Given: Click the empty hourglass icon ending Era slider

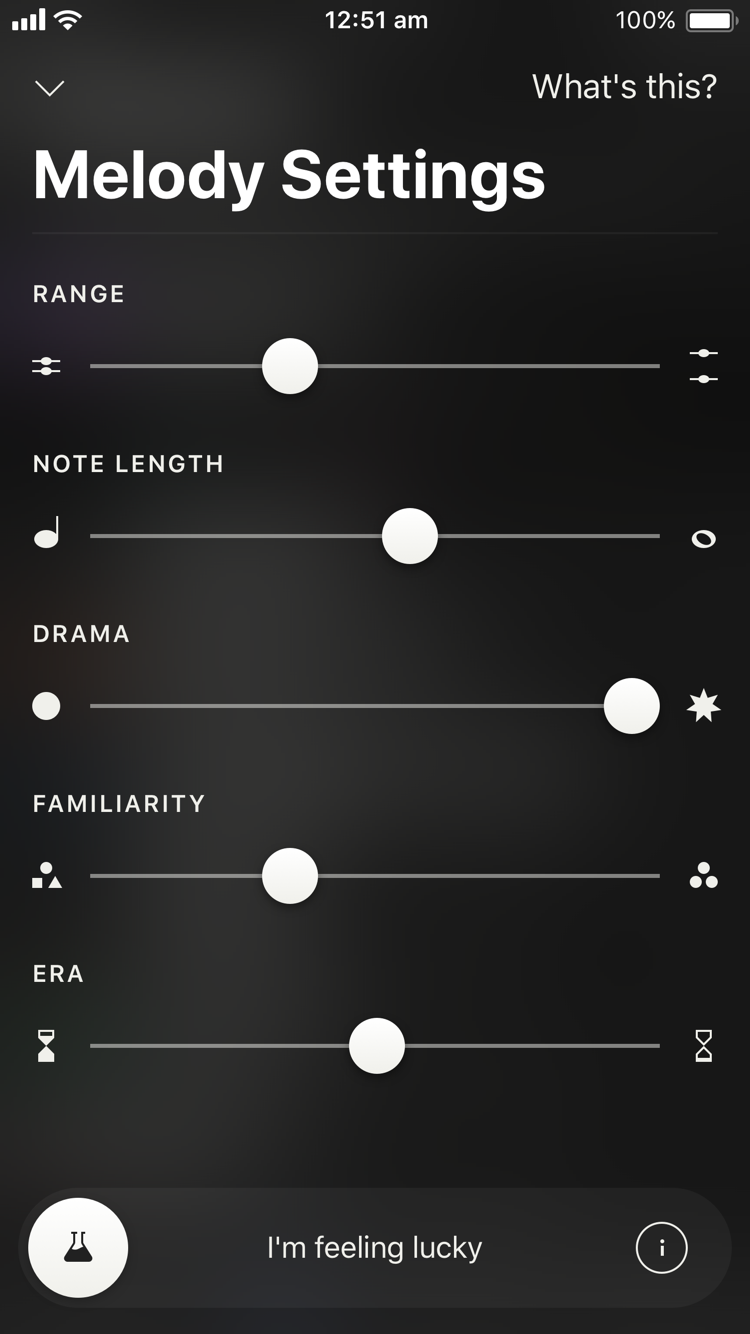Looking at the screenshot, I should (x=703, y=1045).
